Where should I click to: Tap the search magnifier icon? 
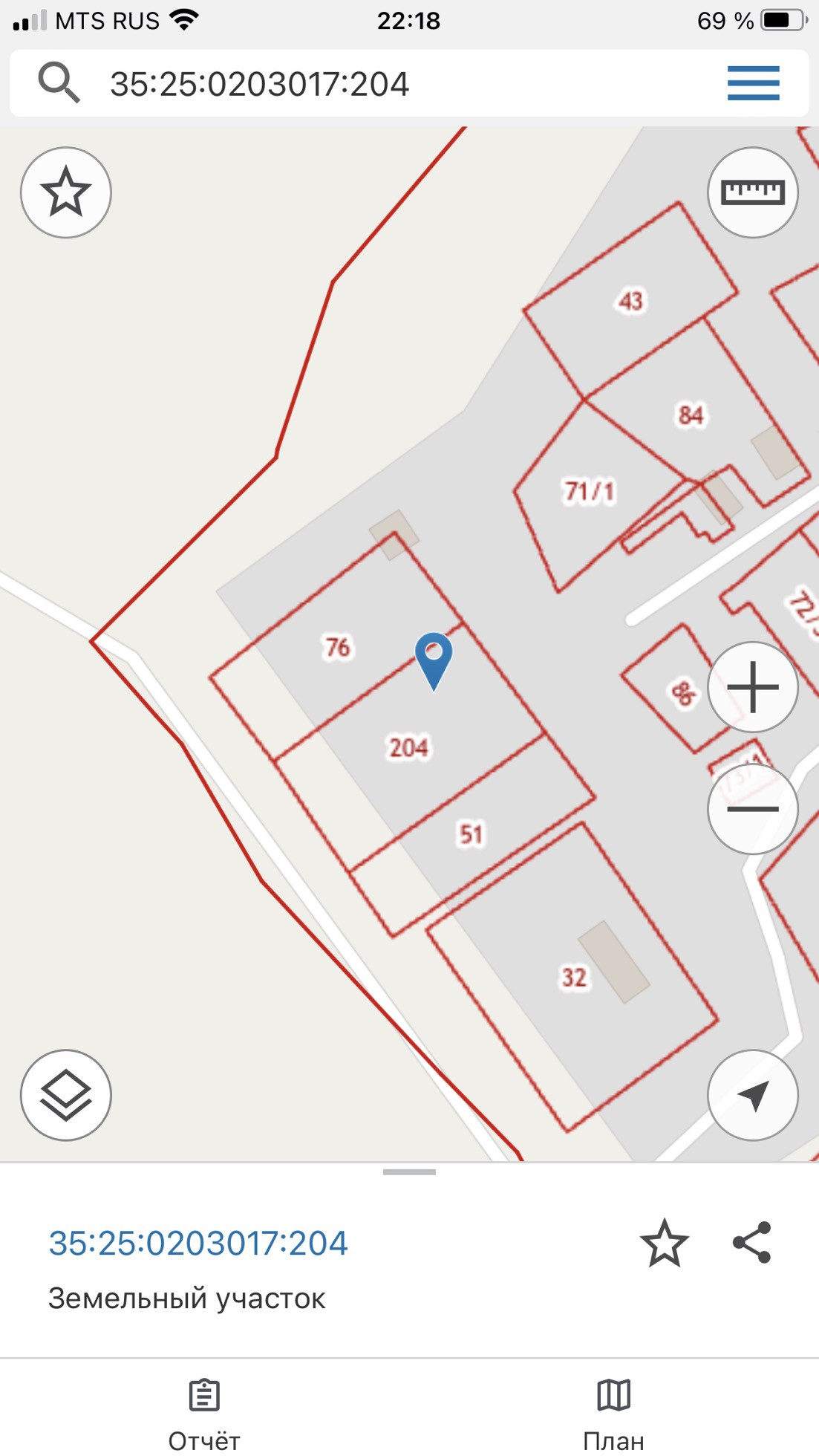click(59, 82)
